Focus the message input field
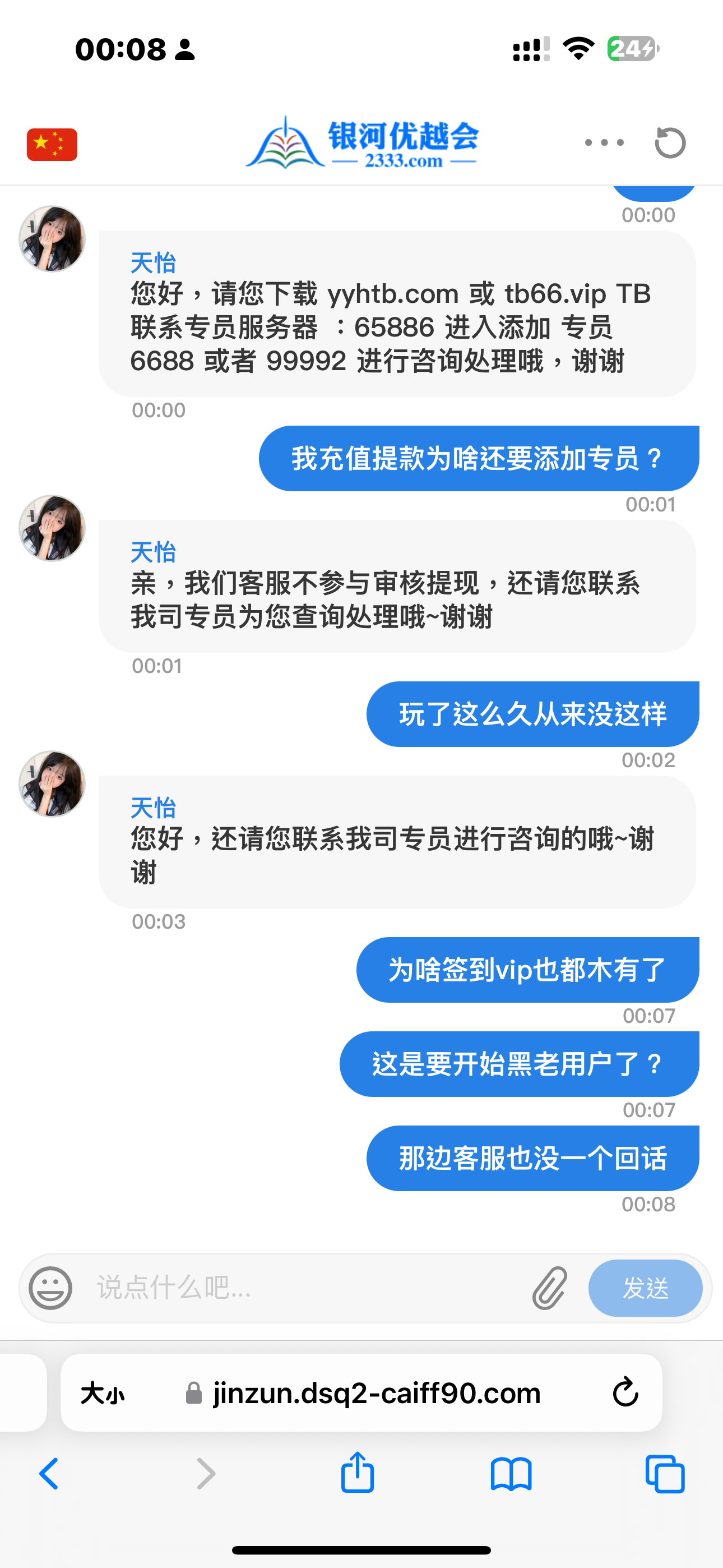Screen dimensions: 723x1568 [x=304, y=1288]
